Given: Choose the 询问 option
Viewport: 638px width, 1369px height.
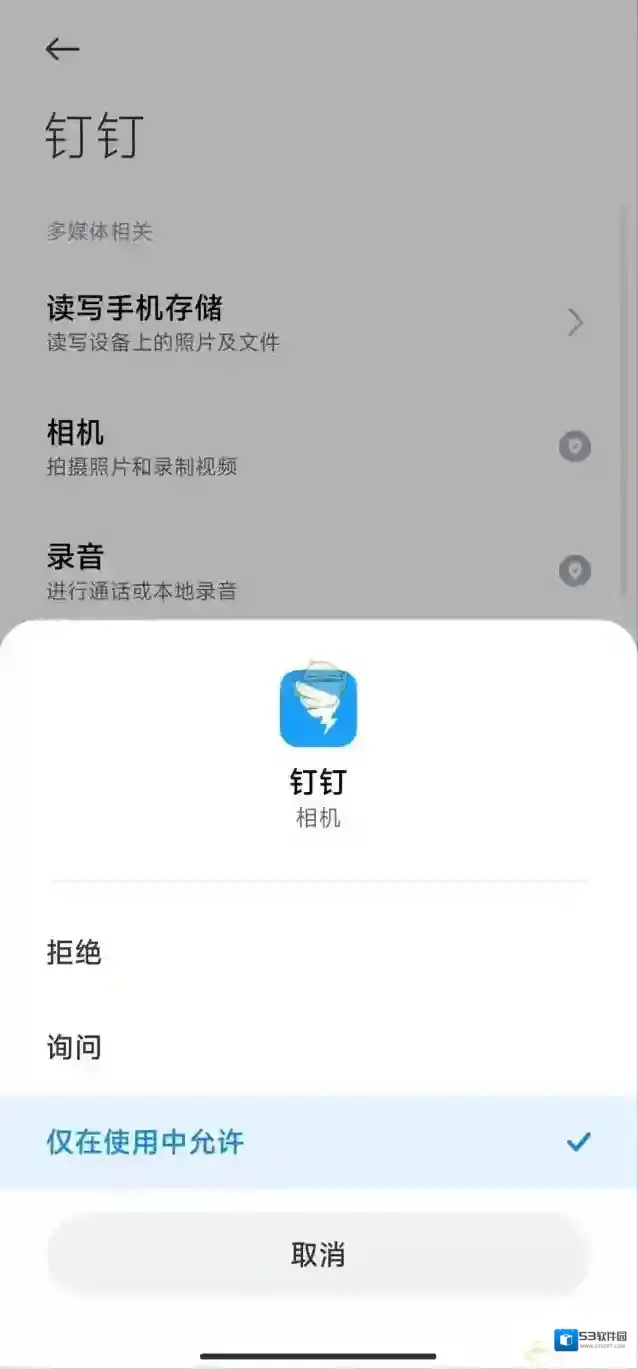Looking at the screenshot, I should (x=75, y=1047).
